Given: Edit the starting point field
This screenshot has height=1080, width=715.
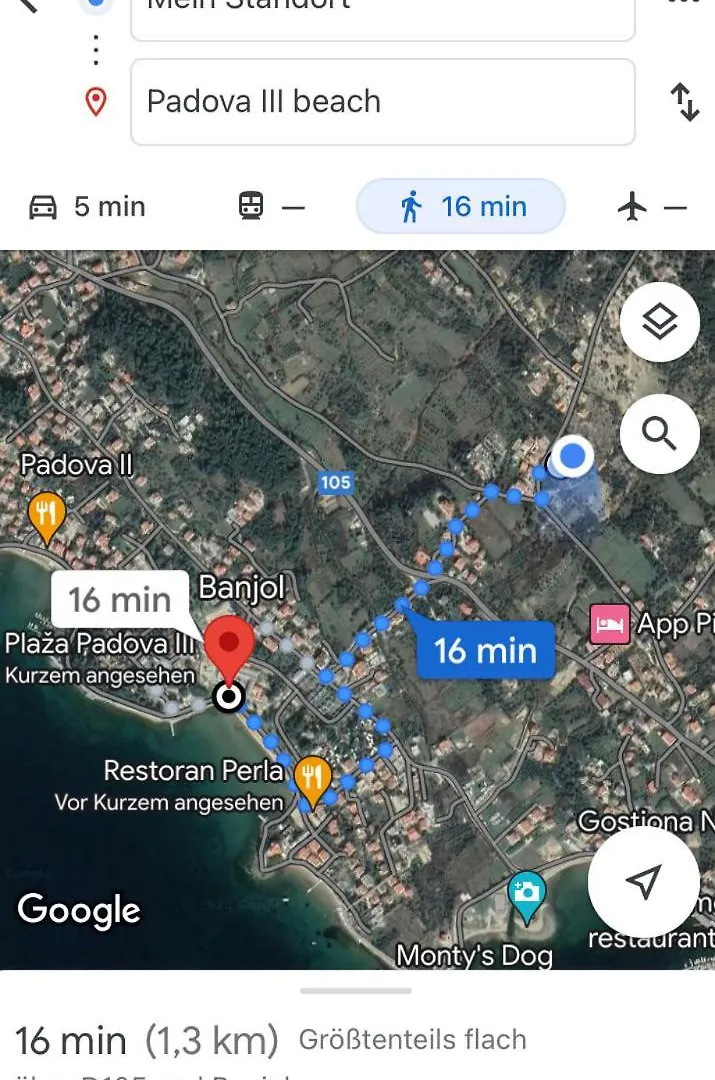Looking at the screenshot, I should pos(382,15).
